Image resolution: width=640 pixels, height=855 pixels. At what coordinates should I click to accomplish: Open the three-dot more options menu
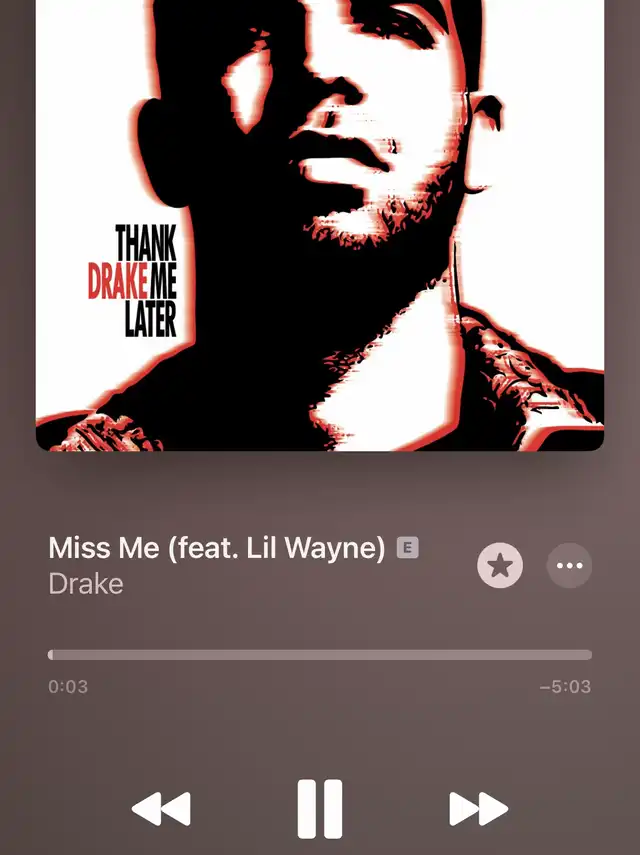coord(569,566)
